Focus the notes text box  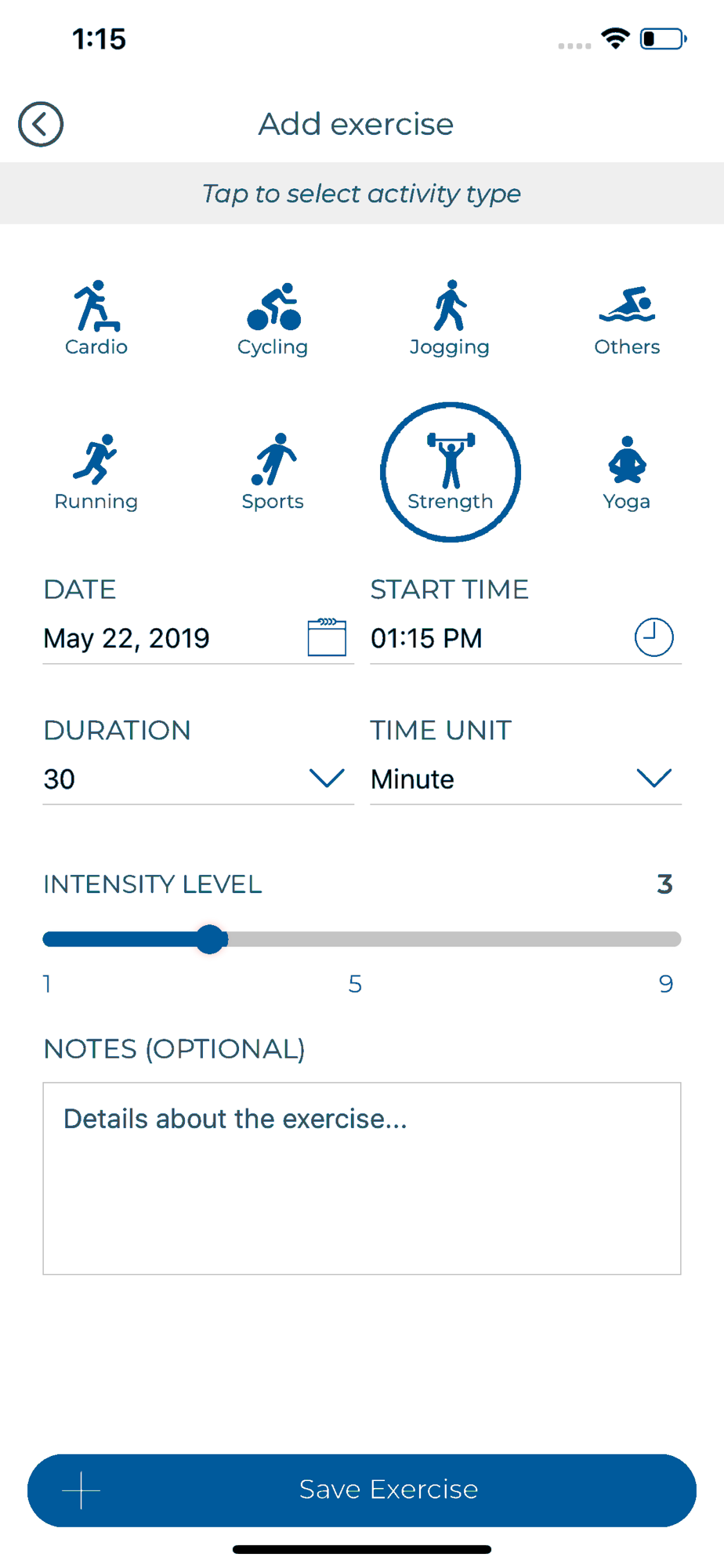pos(362,1178)
